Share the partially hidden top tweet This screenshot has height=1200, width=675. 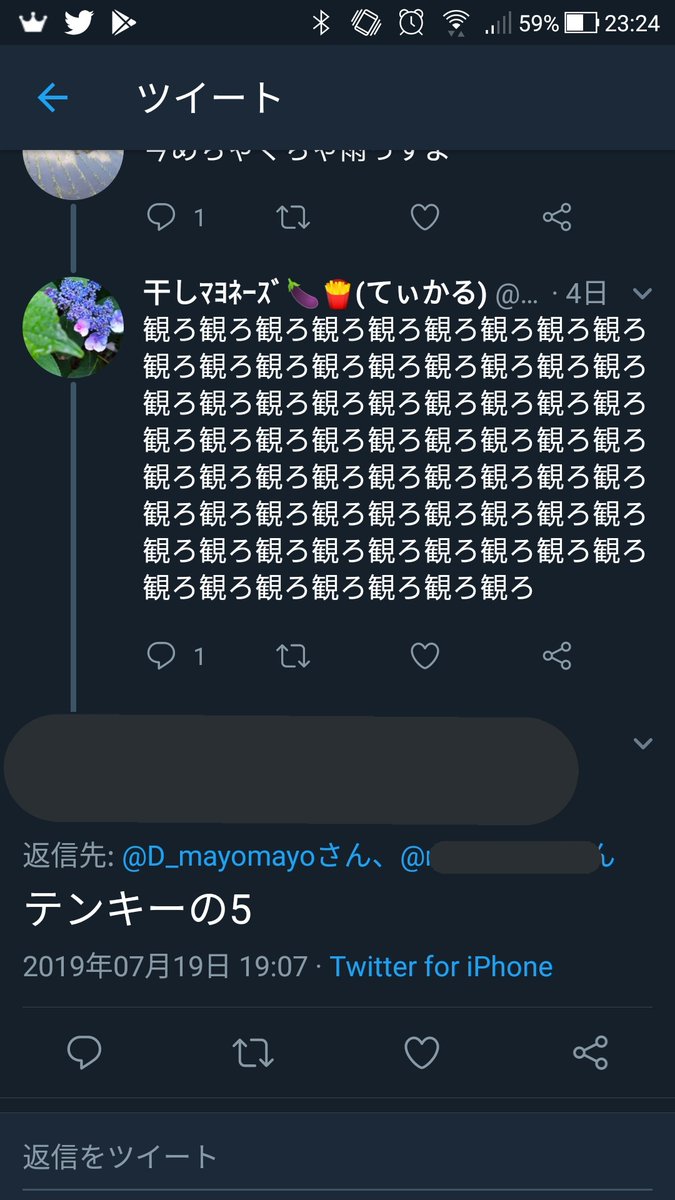(x=557, y=217)
